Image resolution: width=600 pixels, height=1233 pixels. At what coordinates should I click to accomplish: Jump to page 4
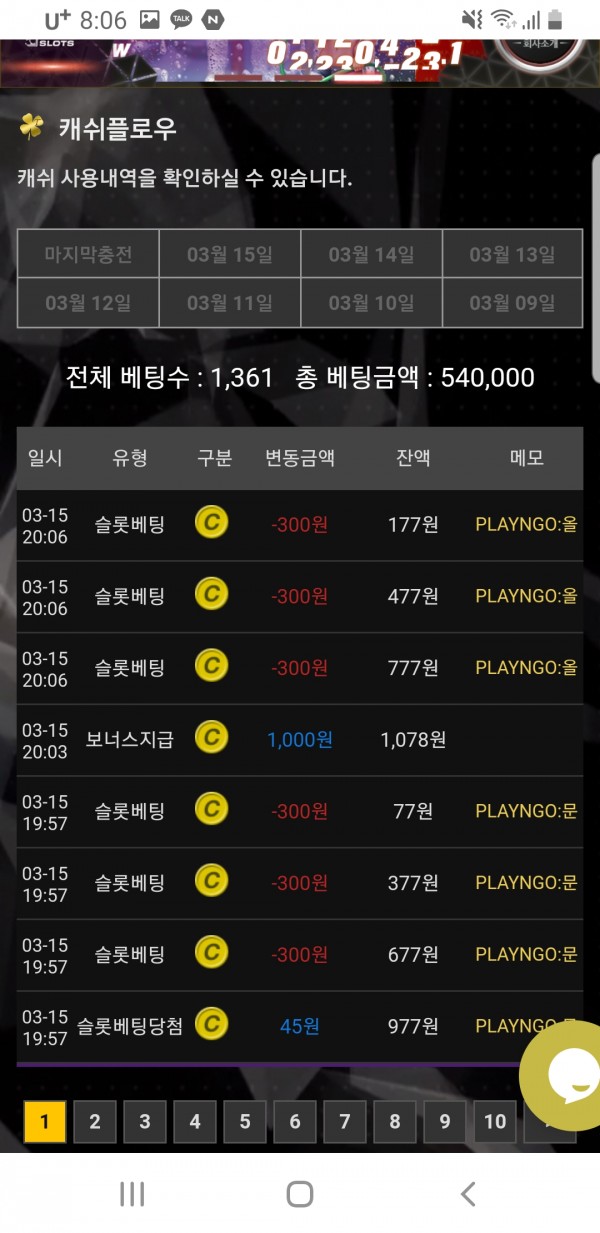click(x=194, y=1122)
